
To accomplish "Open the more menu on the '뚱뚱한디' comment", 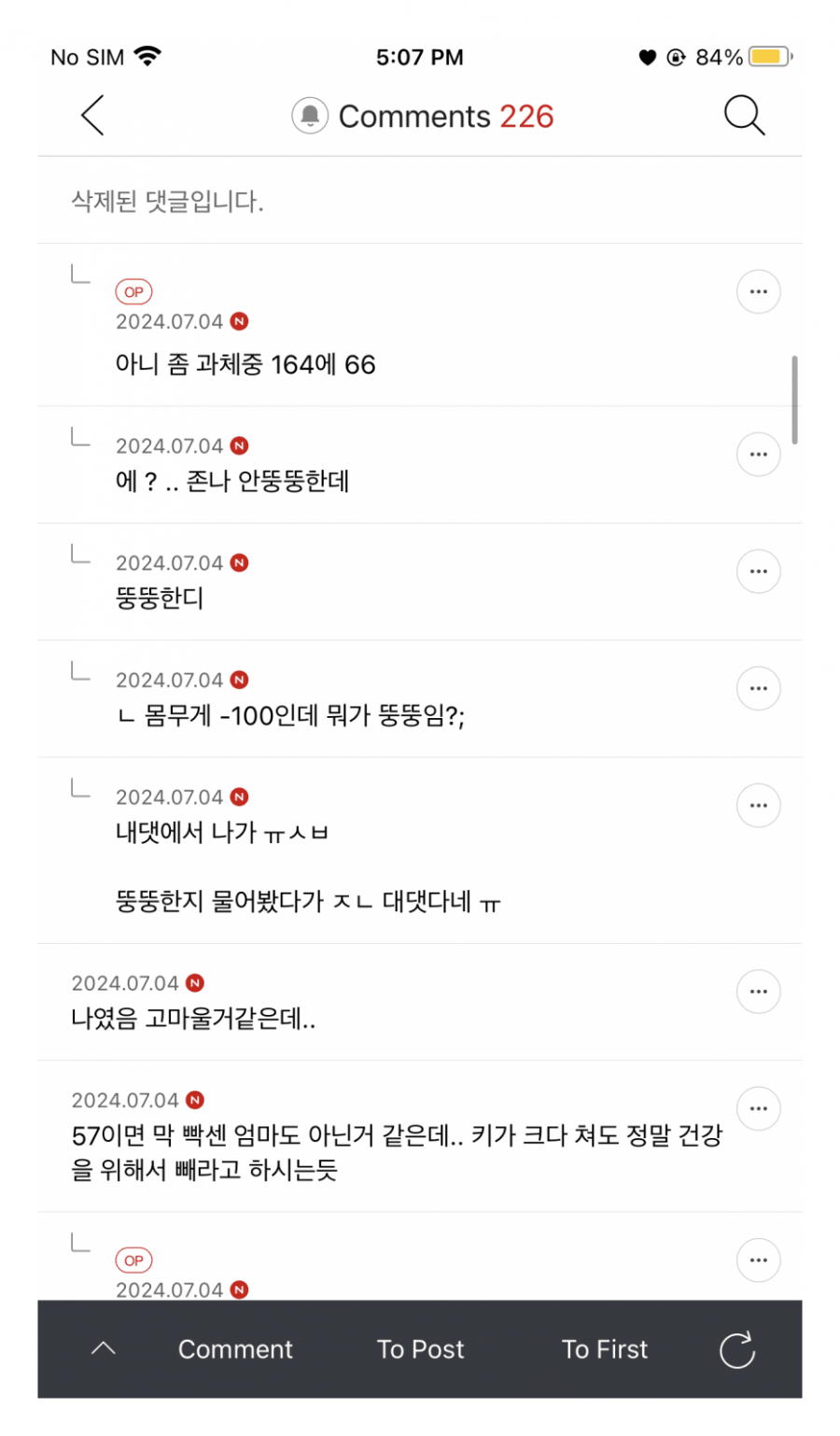I will (758, 571).
